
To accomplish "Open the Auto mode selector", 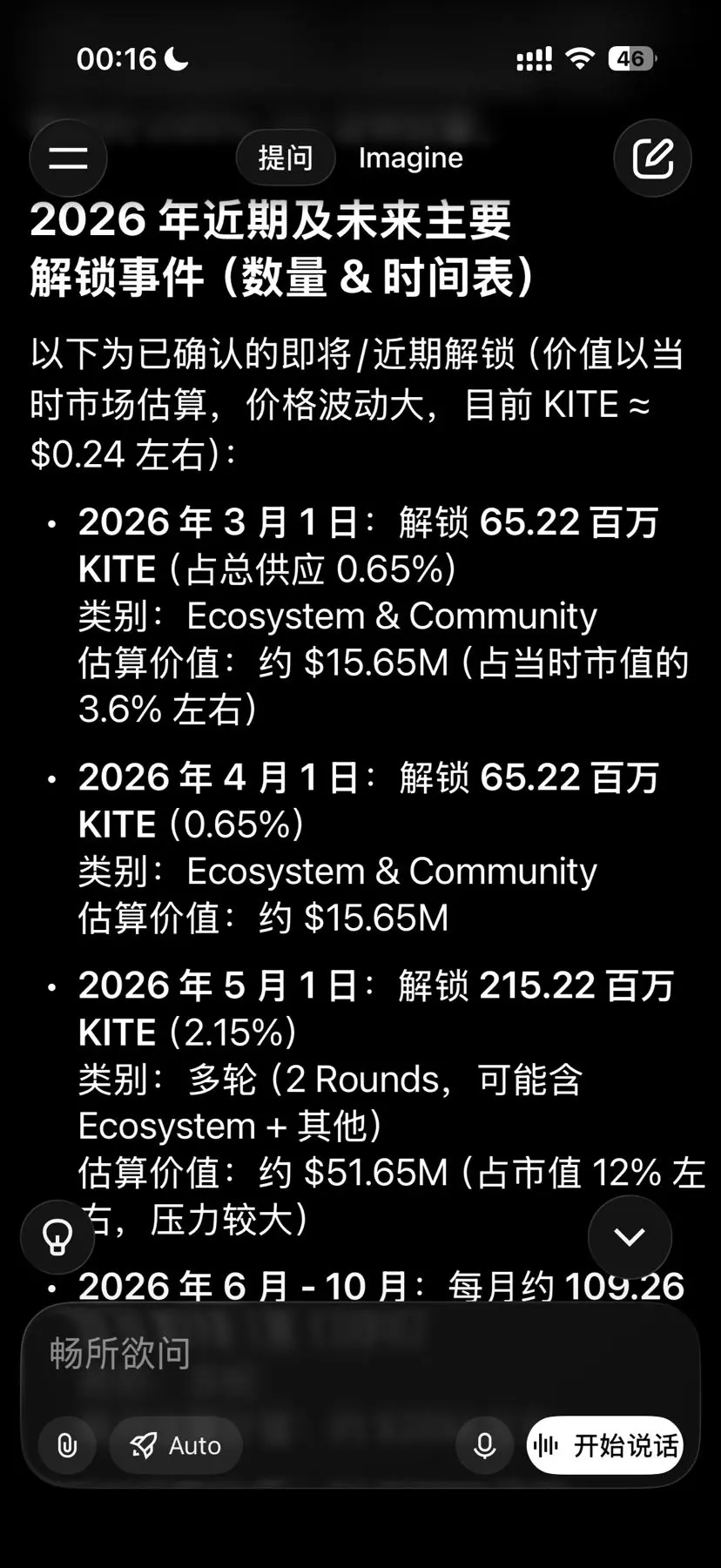I will click(x=176, y=1445).
